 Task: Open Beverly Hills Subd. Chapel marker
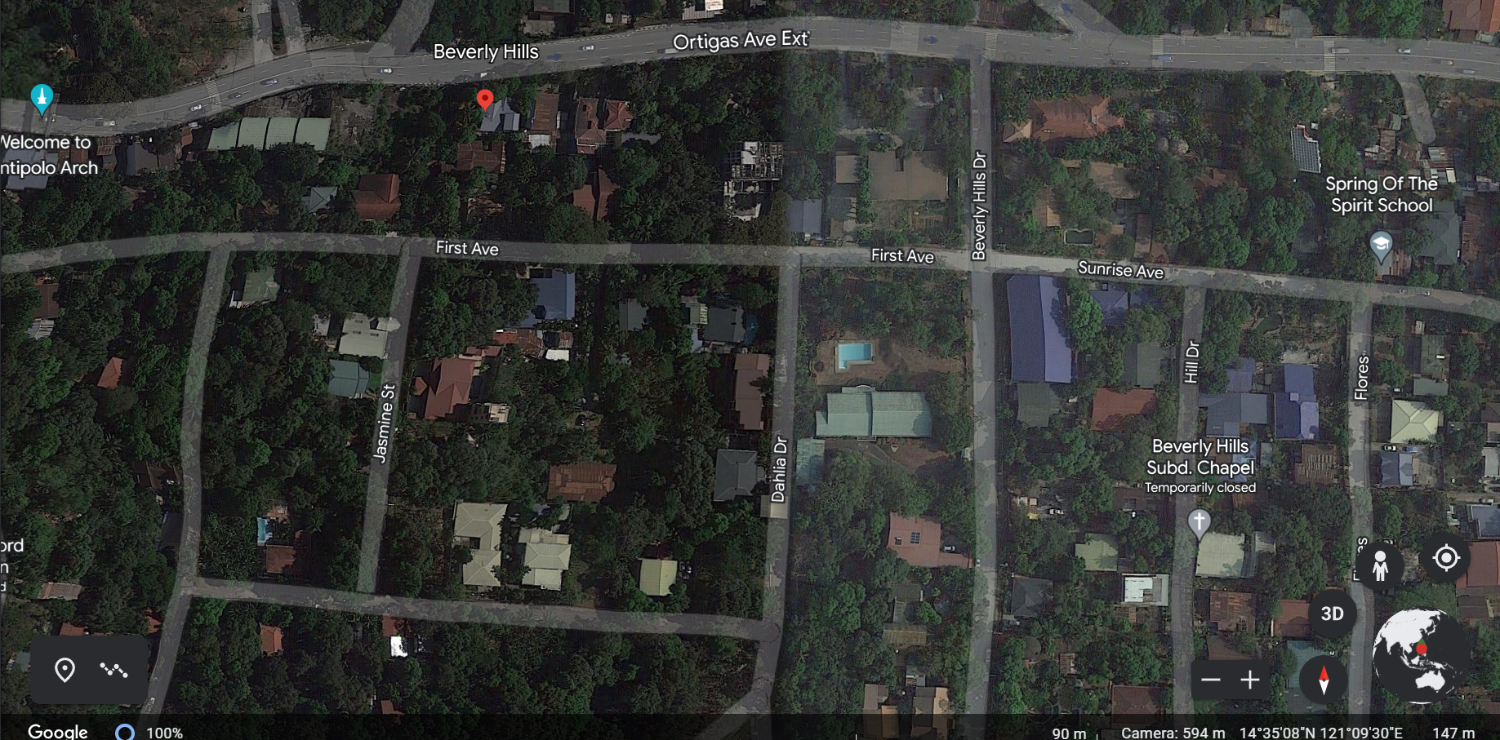tap(1199, 521)
